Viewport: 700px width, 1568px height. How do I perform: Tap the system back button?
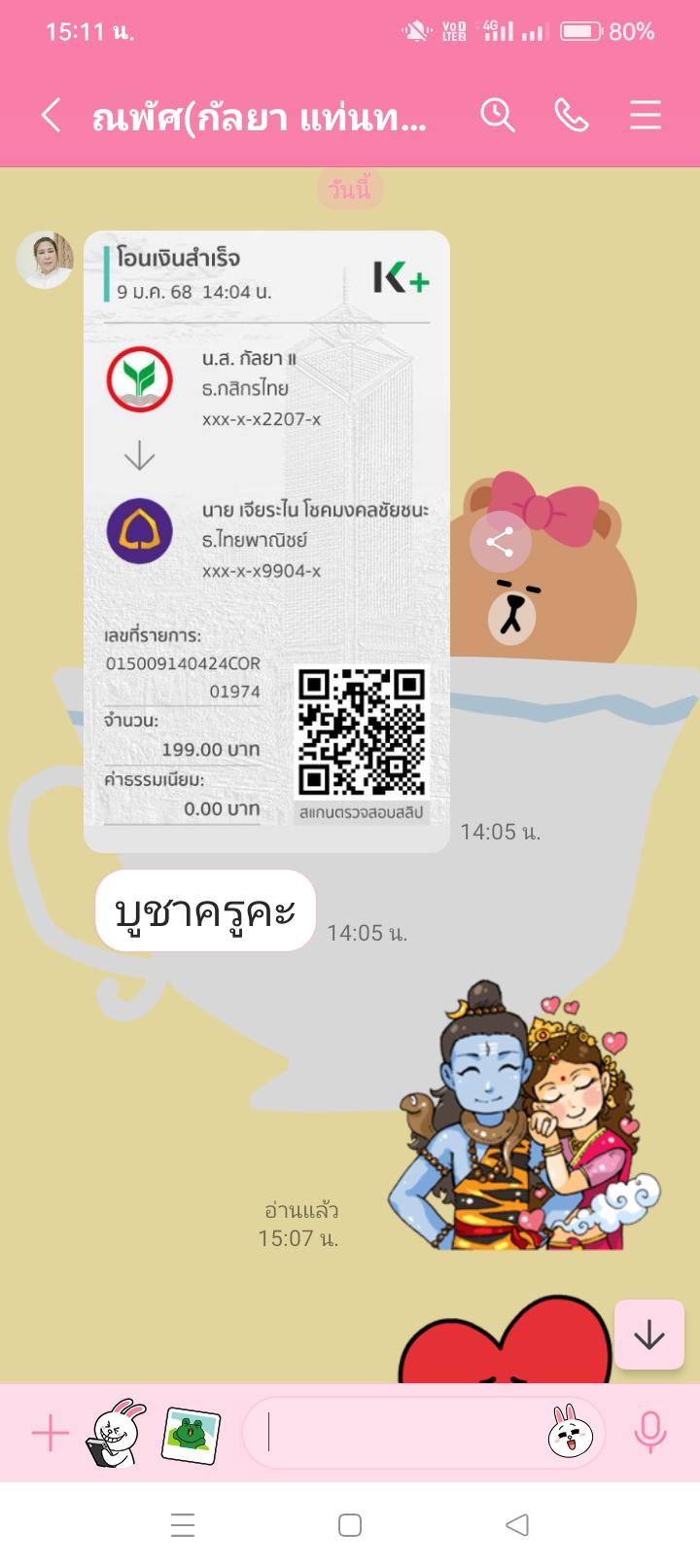[x=517, y=1525]
